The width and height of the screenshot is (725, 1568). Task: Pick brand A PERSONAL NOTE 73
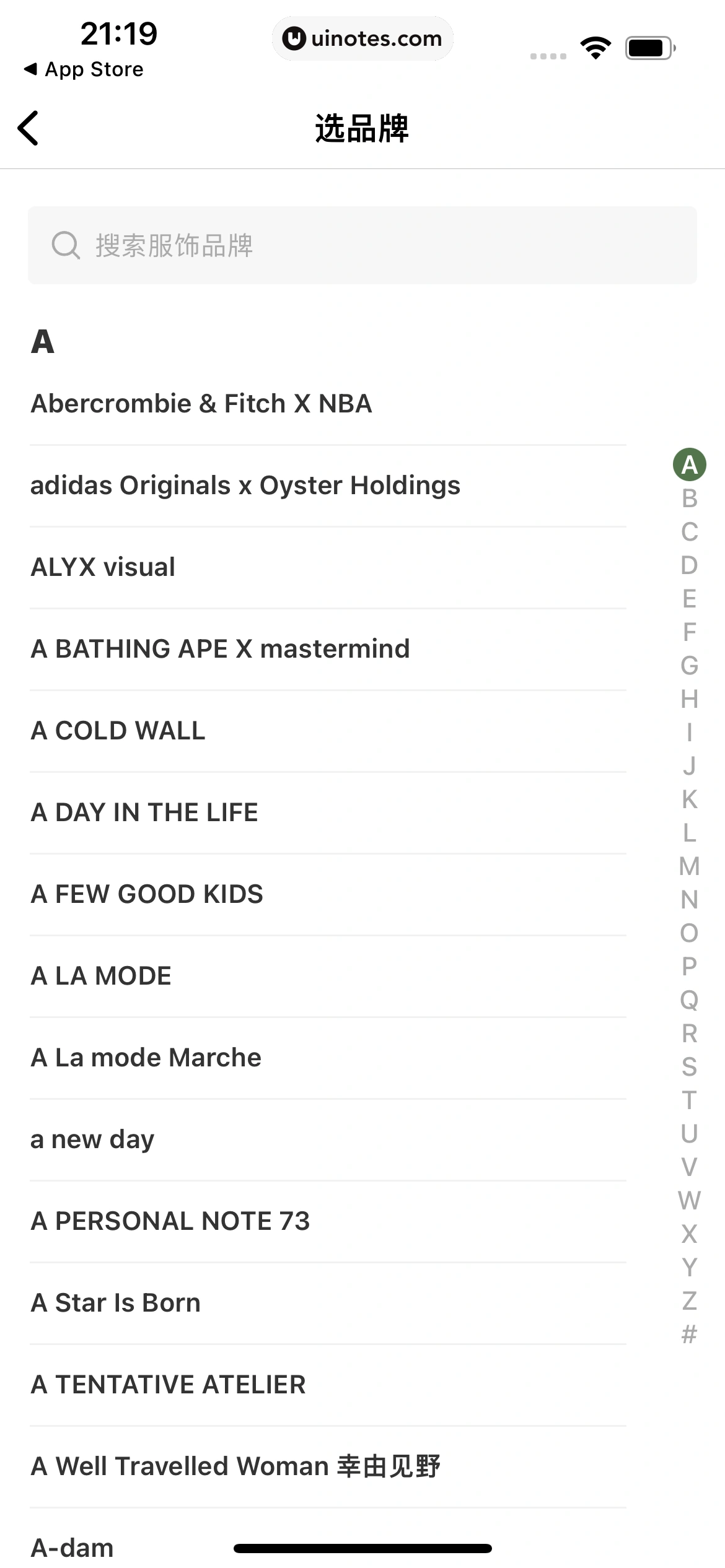[170, 1221]
